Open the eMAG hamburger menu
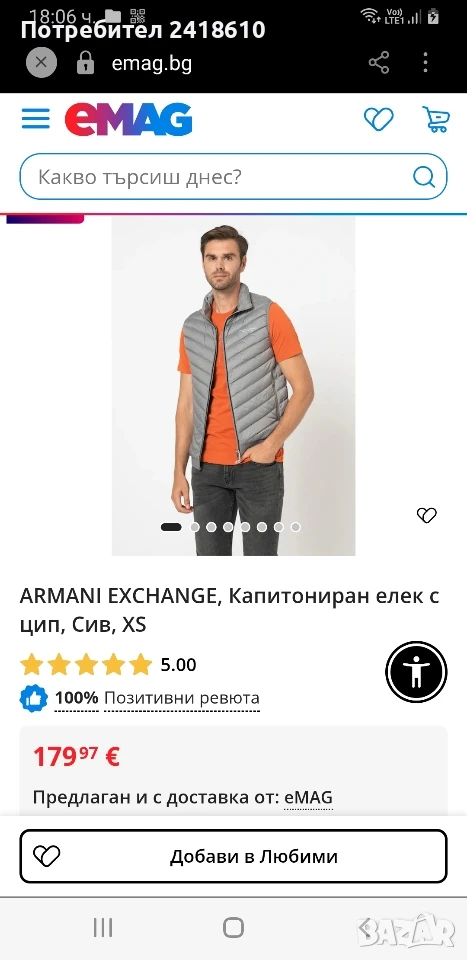The height and width of the screenshot is (960, 467). point(35,119)
